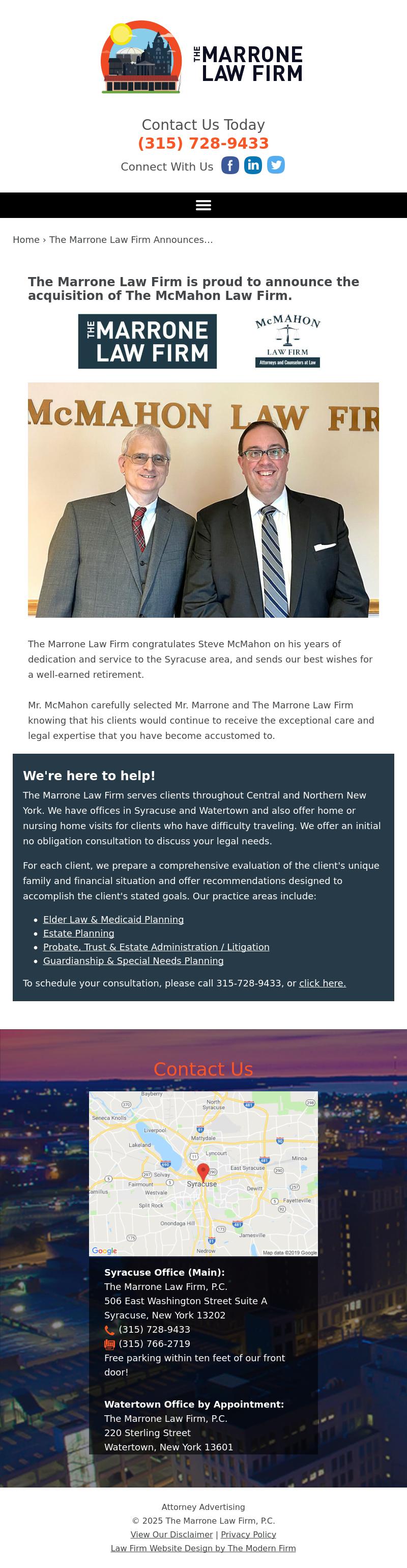Visit the firm's Facebook page

click(x=230, y=165)
